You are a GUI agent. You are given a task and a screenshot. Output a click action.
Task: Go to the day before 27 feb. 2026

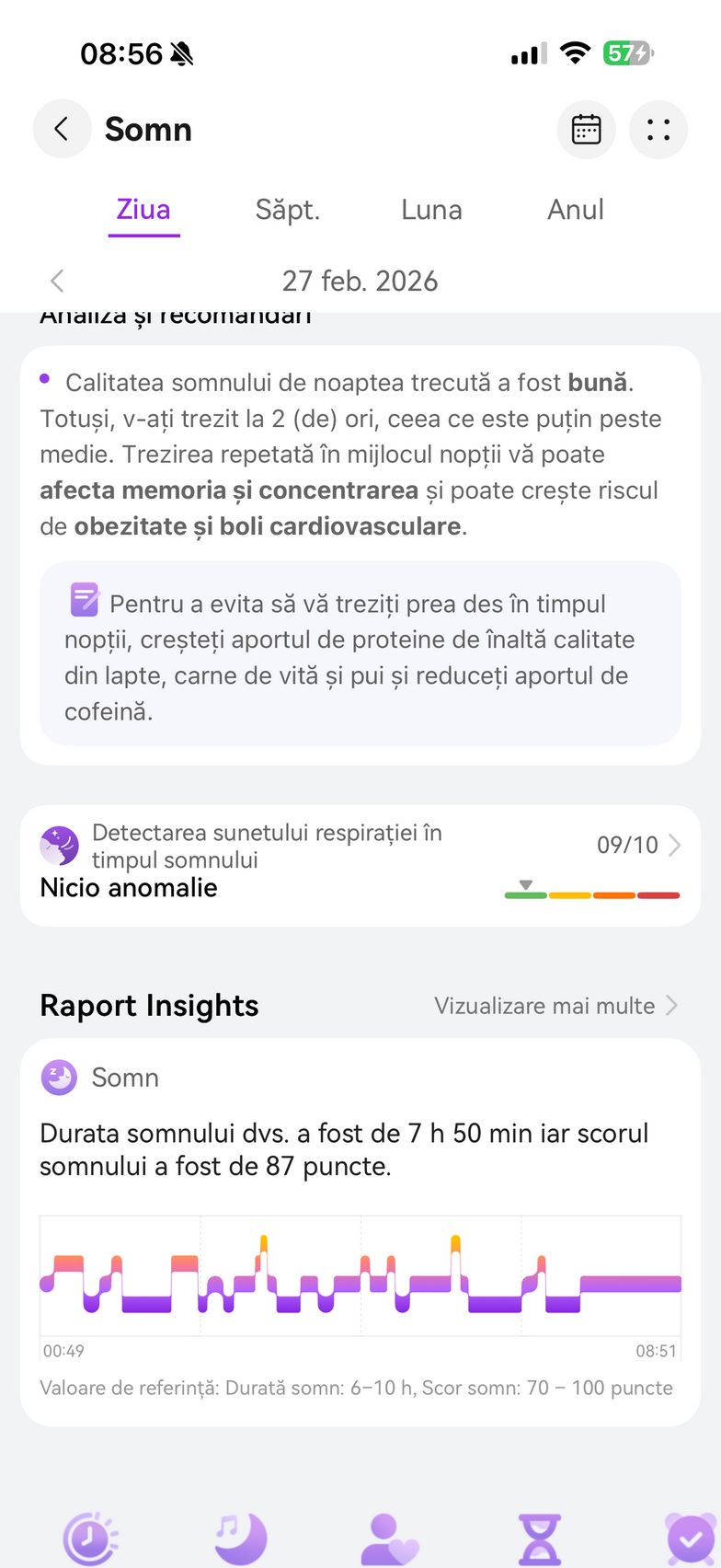[x=58, y=281]
